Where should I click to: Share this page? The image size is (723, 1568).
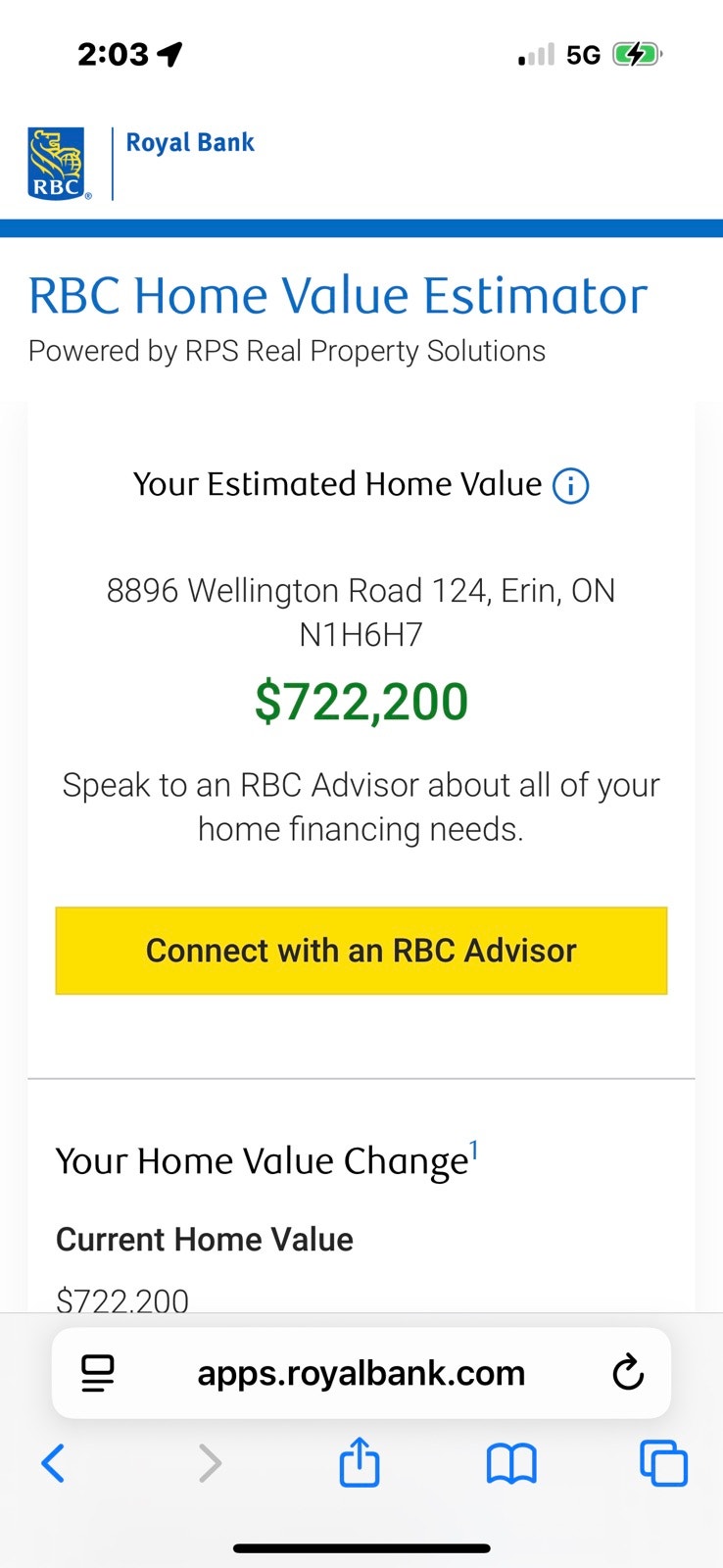point(360,1462)
